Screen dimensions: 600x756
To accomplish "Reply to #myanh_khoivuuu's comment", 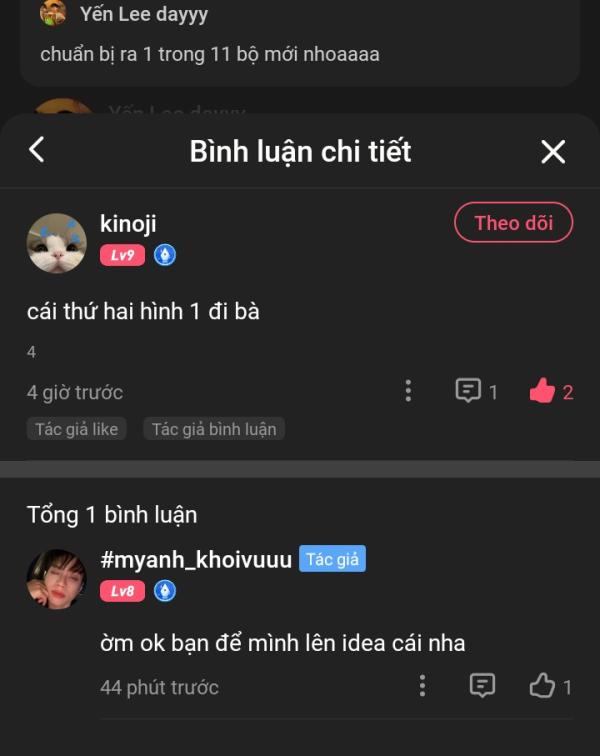I will coord(482,686).
